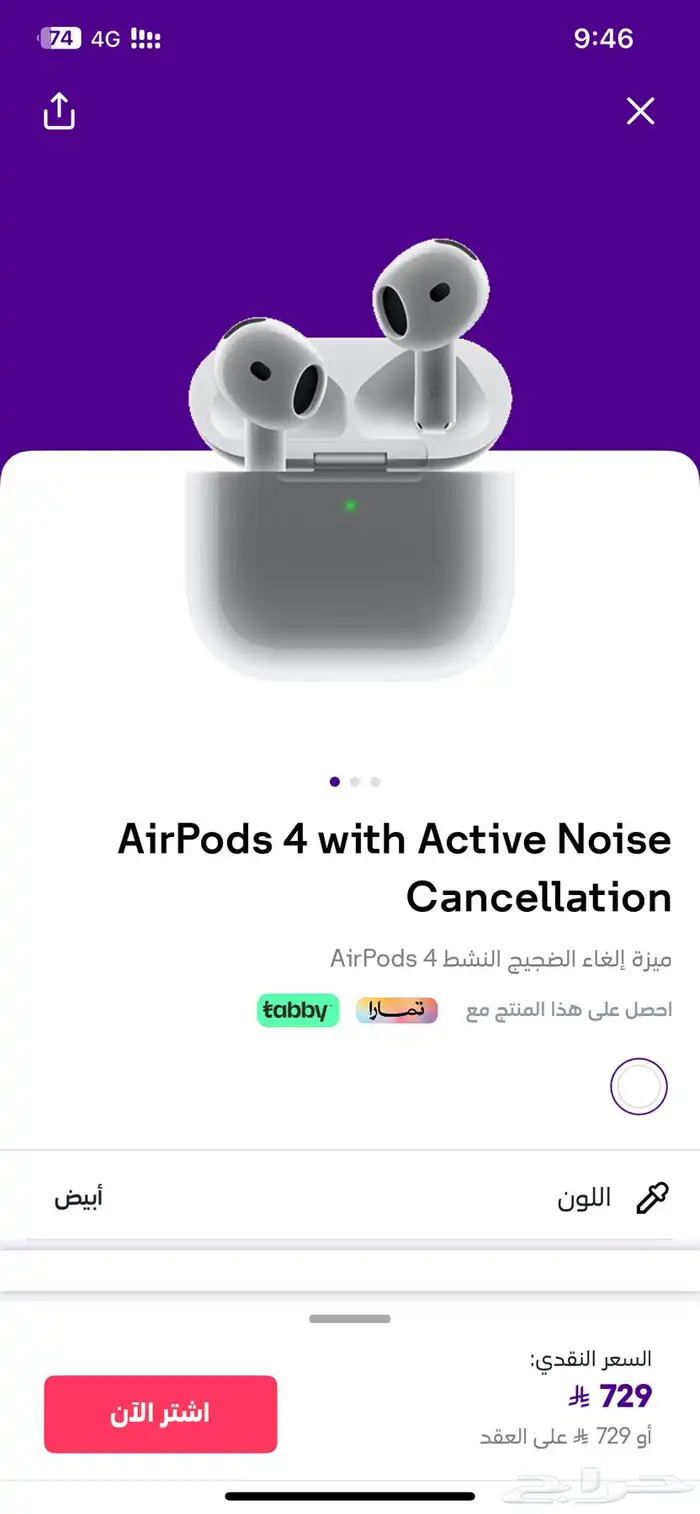
Task: Tap the تمارا Tamara installment badge
Action: 397,1010
